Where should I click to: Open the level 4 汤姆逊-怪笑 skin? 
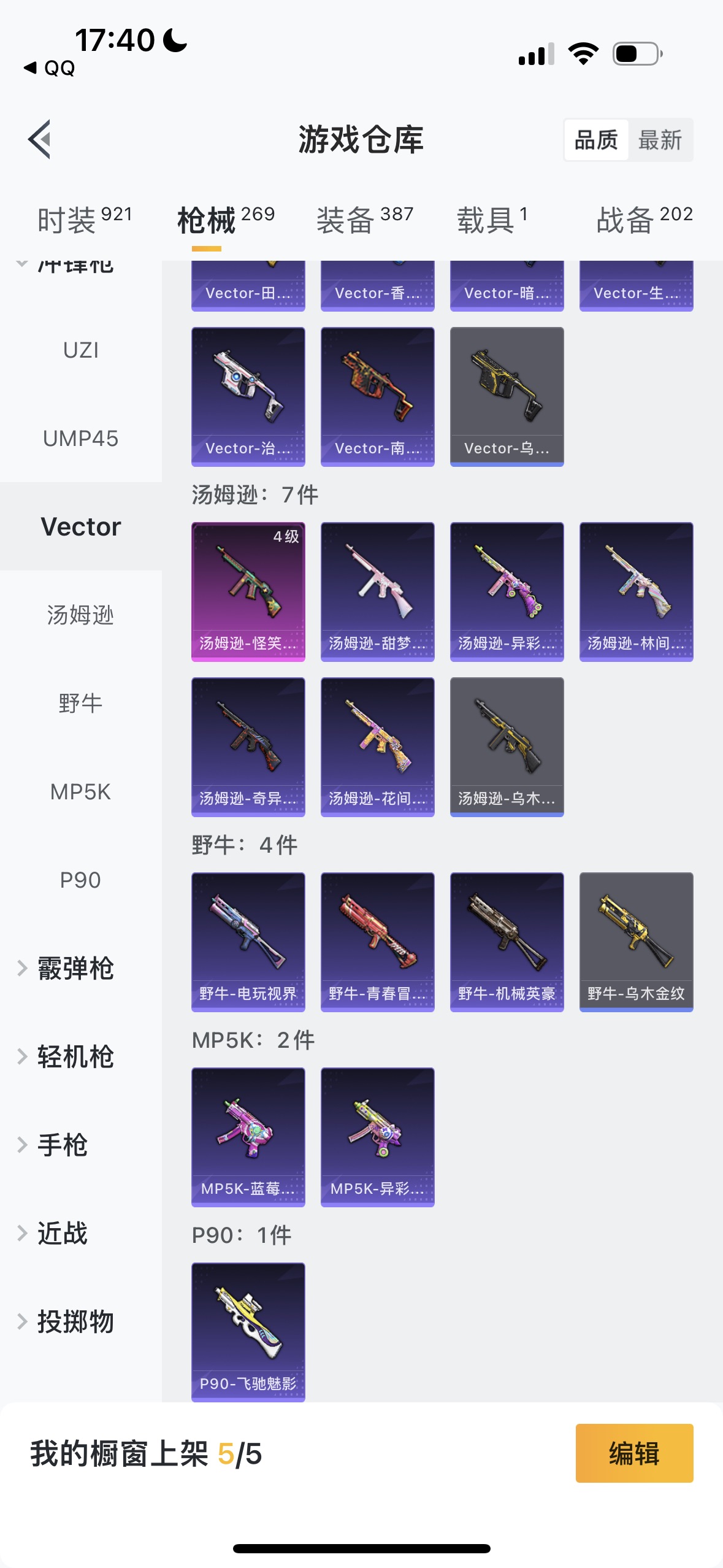248,591
